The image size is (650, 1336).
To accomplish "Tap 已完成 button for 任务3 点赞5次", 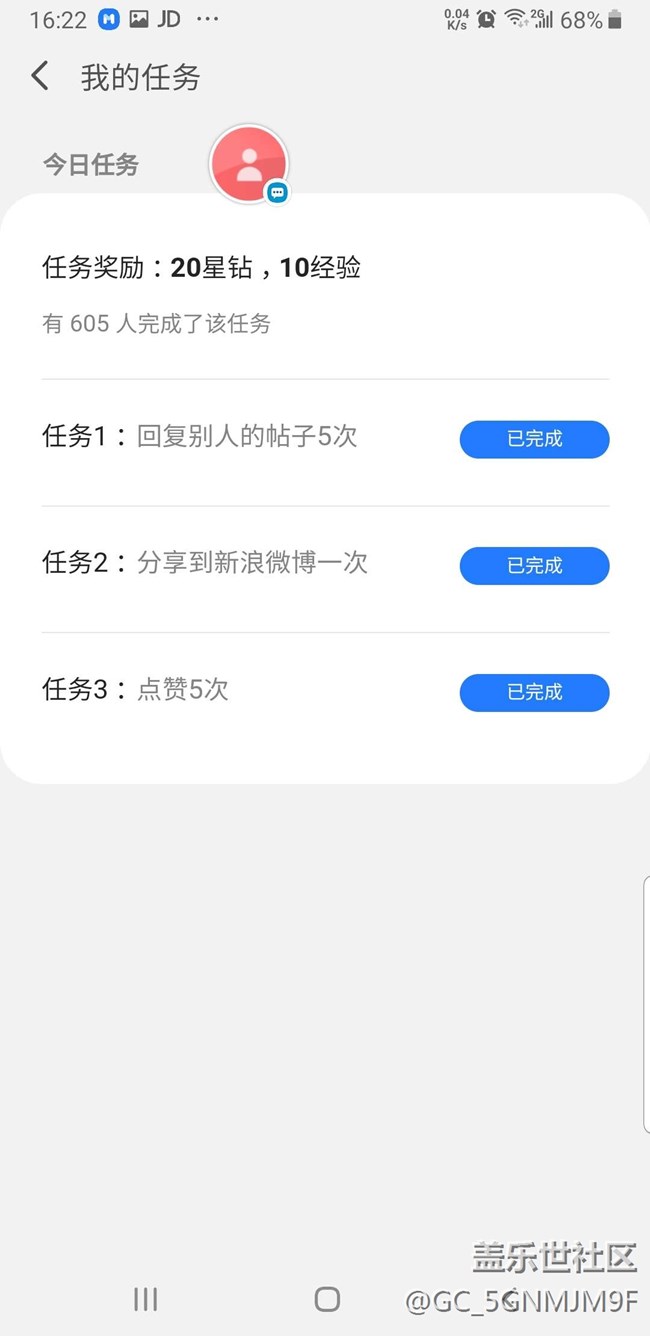I will (x=534, y=692).
